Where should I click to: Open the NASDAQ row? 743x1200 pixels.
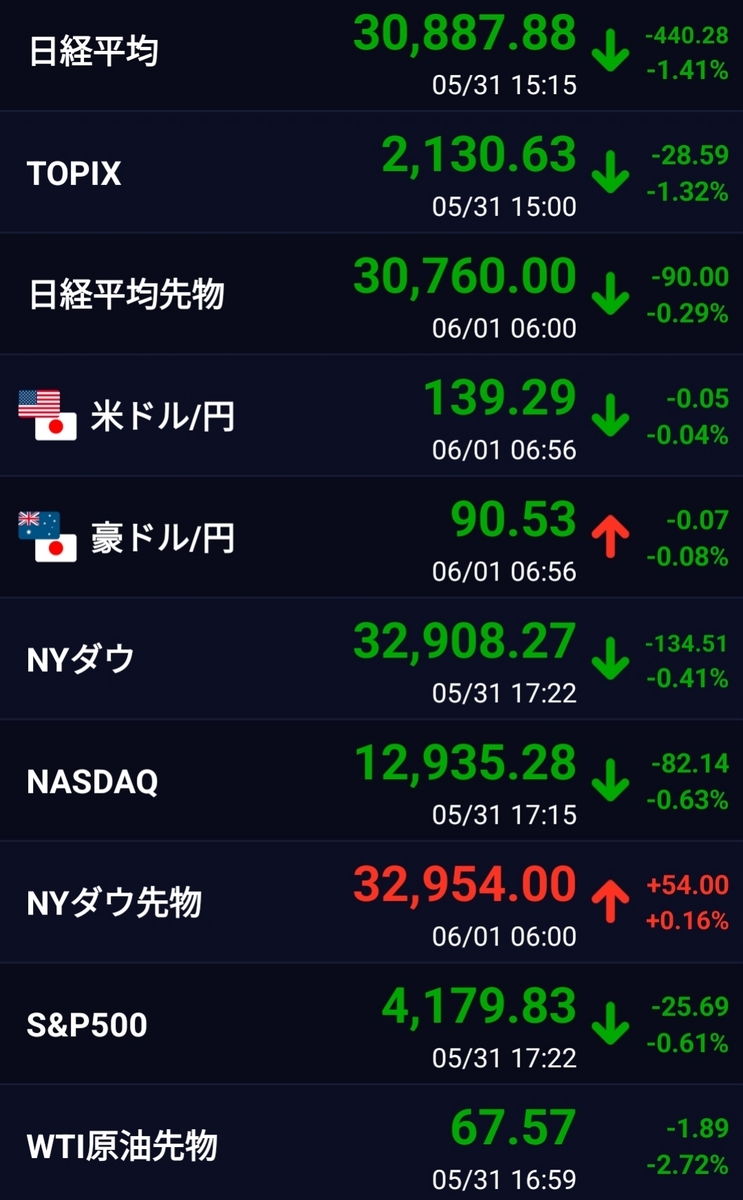point(371,781)
